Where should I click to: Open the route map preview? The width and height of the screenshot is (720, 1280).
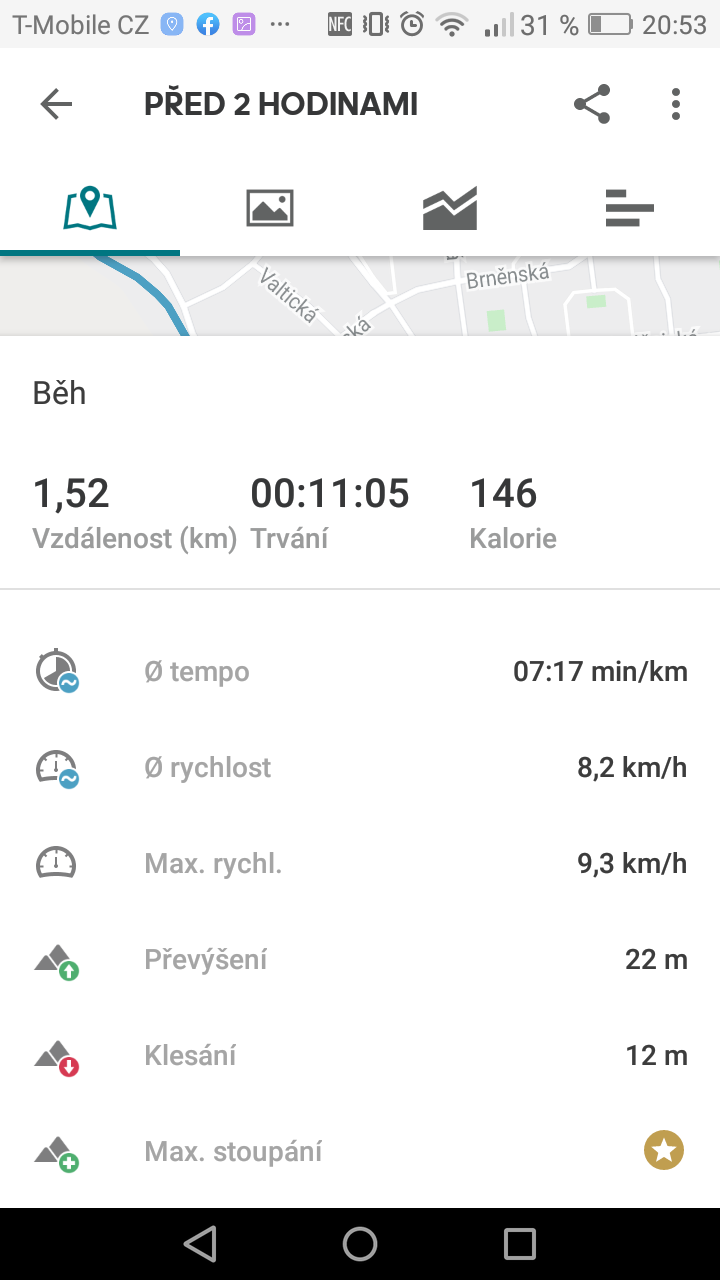pos(360,296)
